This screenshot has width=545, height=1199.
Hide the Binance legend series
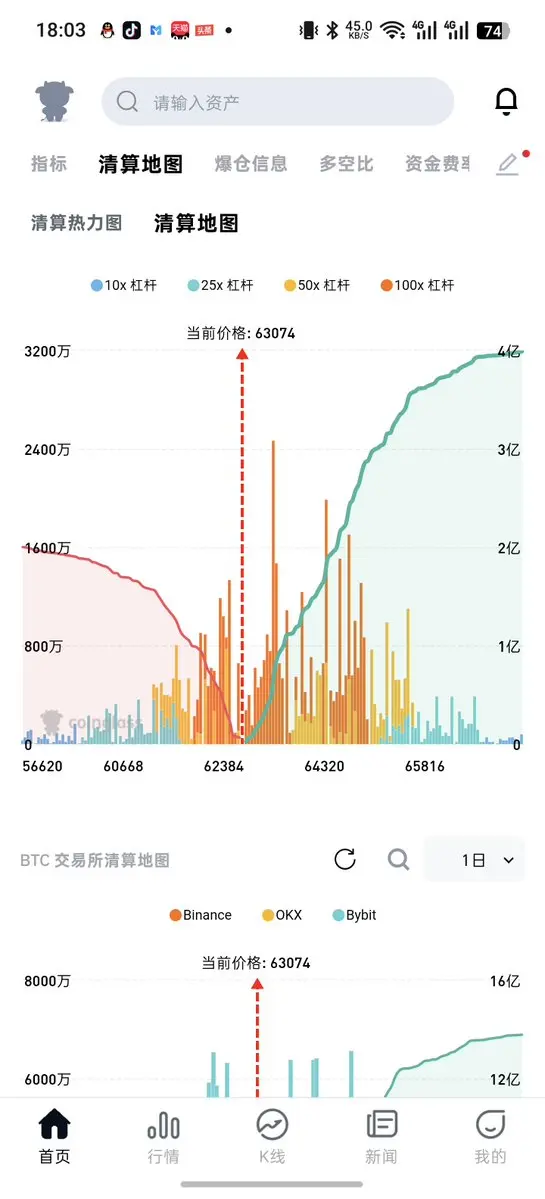pyautogui.click(x=201, y=915)
